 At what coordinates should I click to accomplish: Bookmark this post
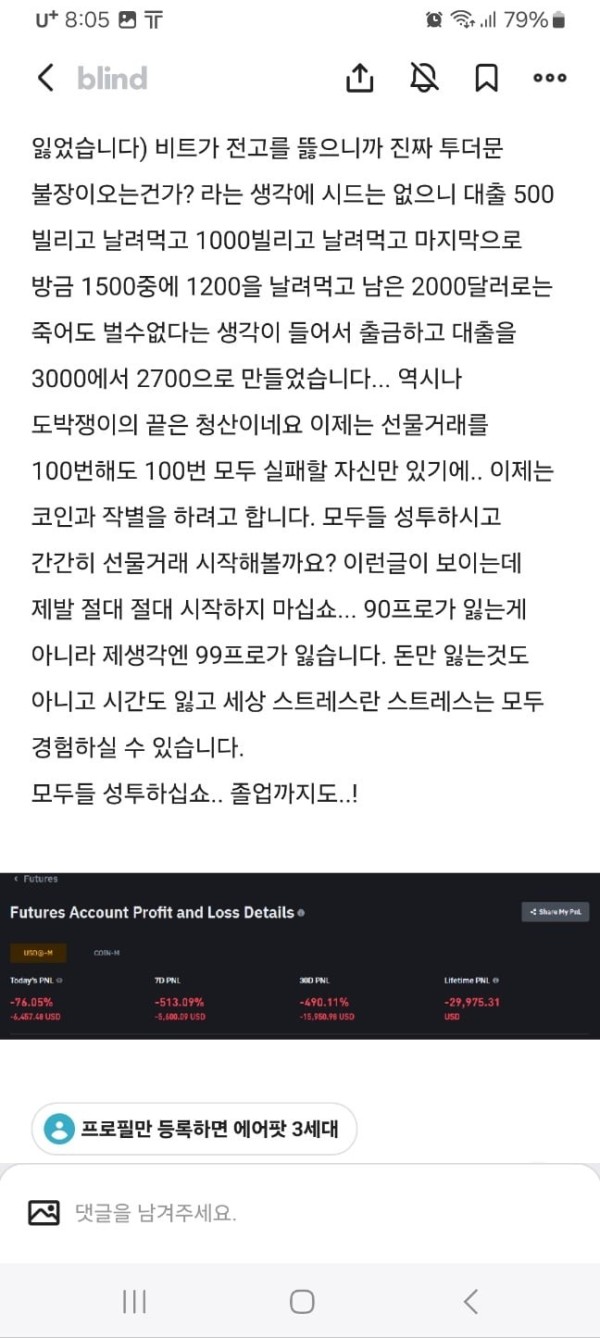[487, 78]
